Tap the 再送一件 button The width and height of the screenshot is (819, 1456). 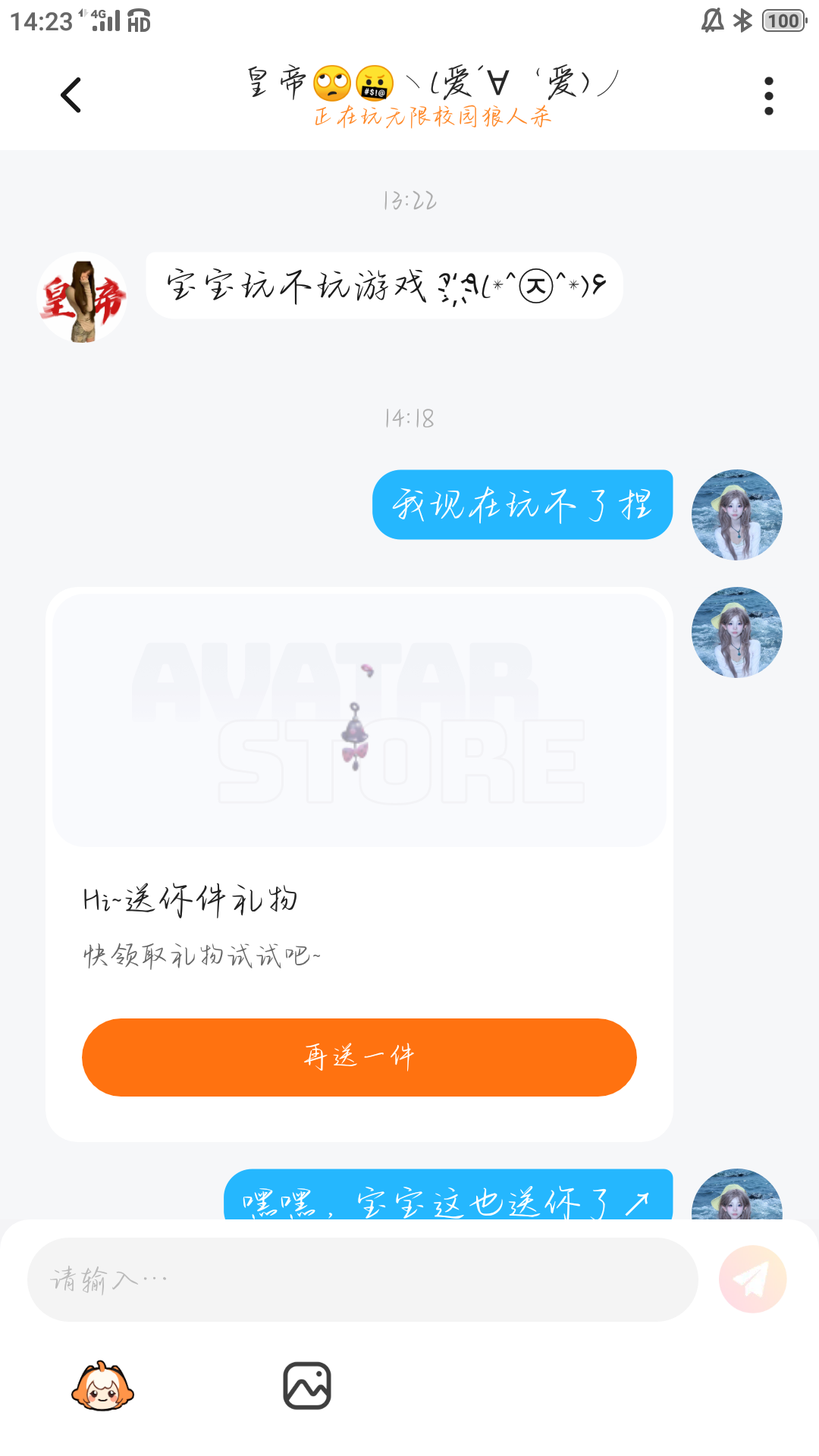(359, 1057)
